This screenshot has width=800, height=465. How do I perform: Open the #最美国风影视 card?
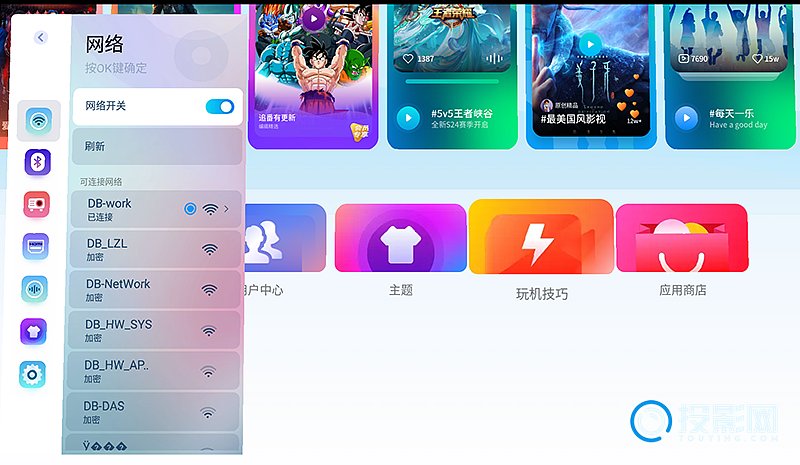pyautogui.click(x=591, y=75)
